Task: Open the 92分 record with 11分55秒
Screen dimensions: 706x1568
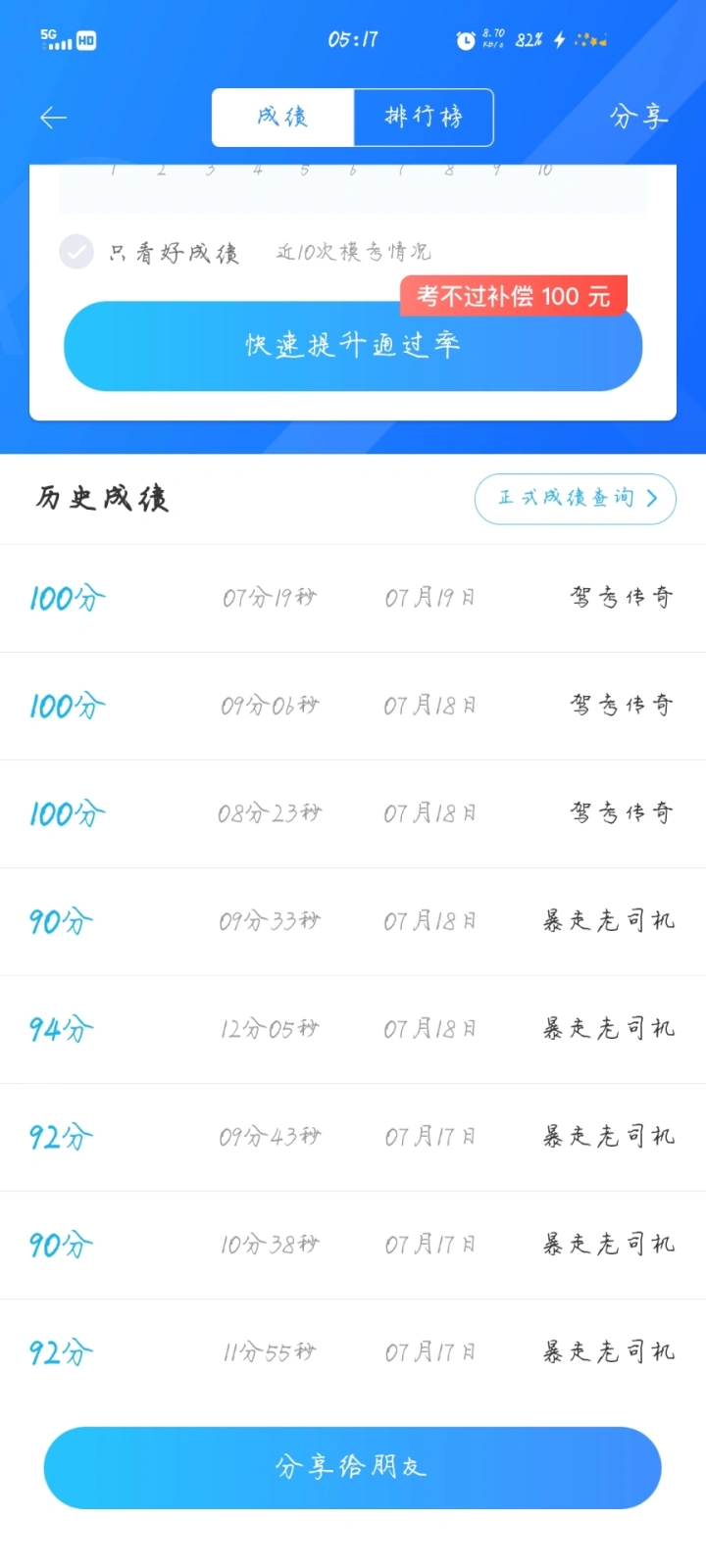Action: click(353, 1352)
